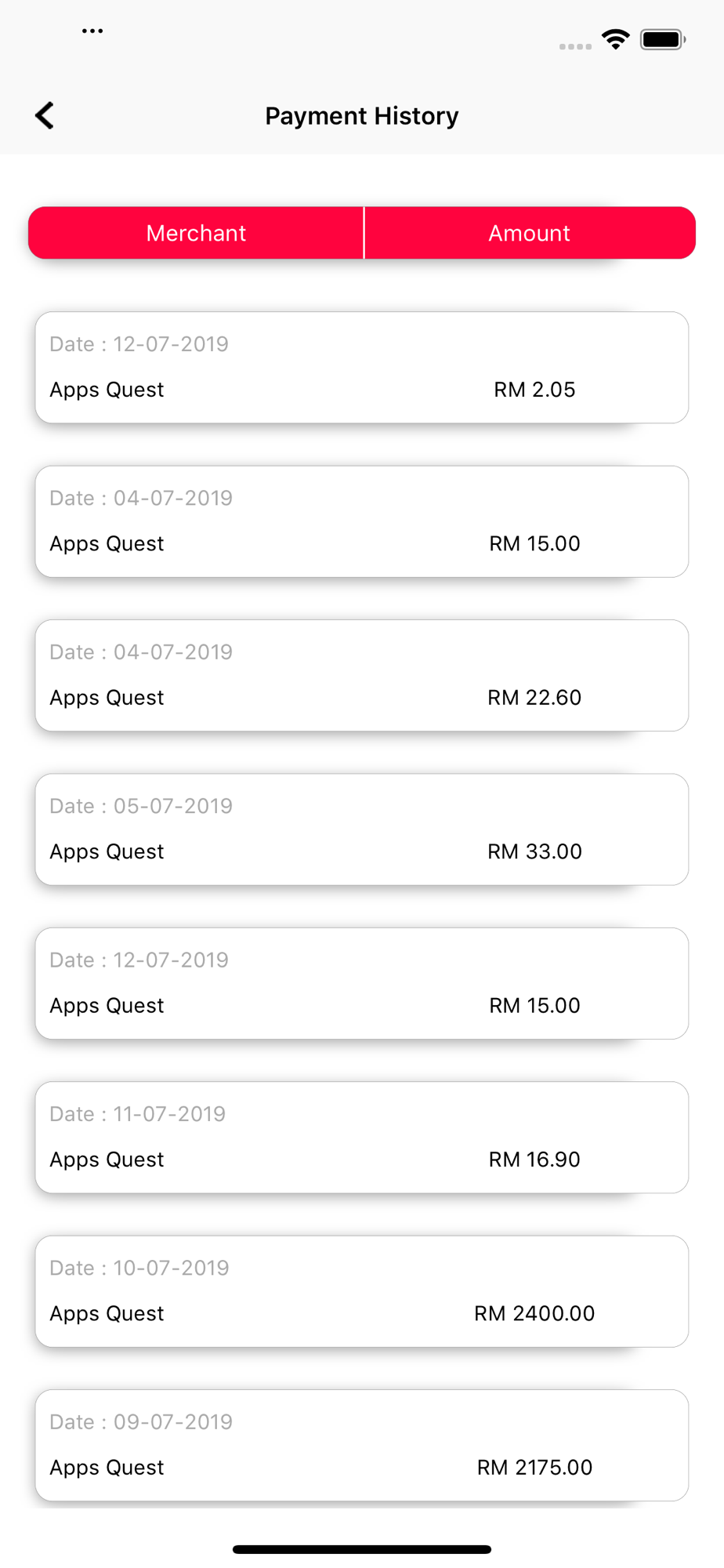Screen dimensions: 724x1568
Task: Open the RM 2.05 payment card
Action: 362,368
